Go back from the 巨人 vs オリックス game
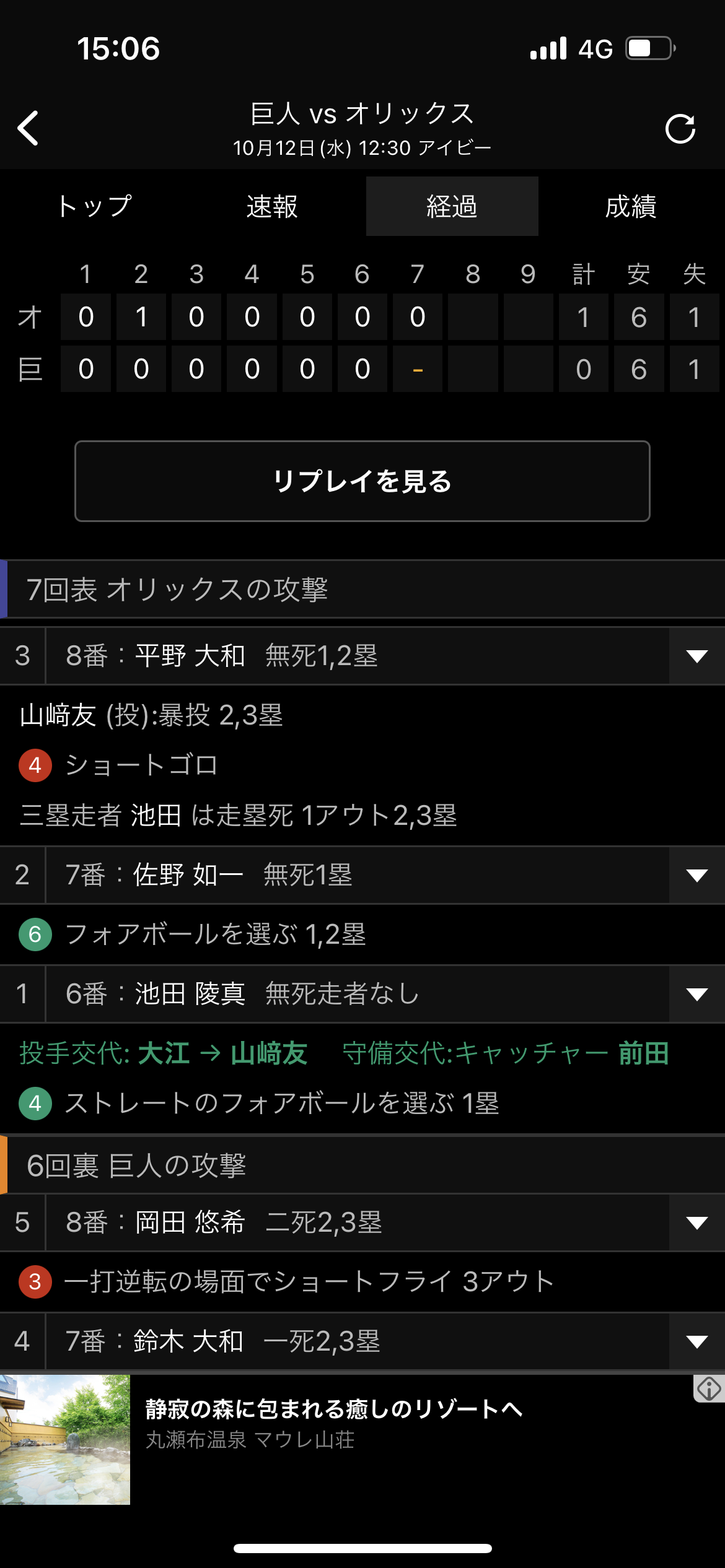 [x=29, y=128]
